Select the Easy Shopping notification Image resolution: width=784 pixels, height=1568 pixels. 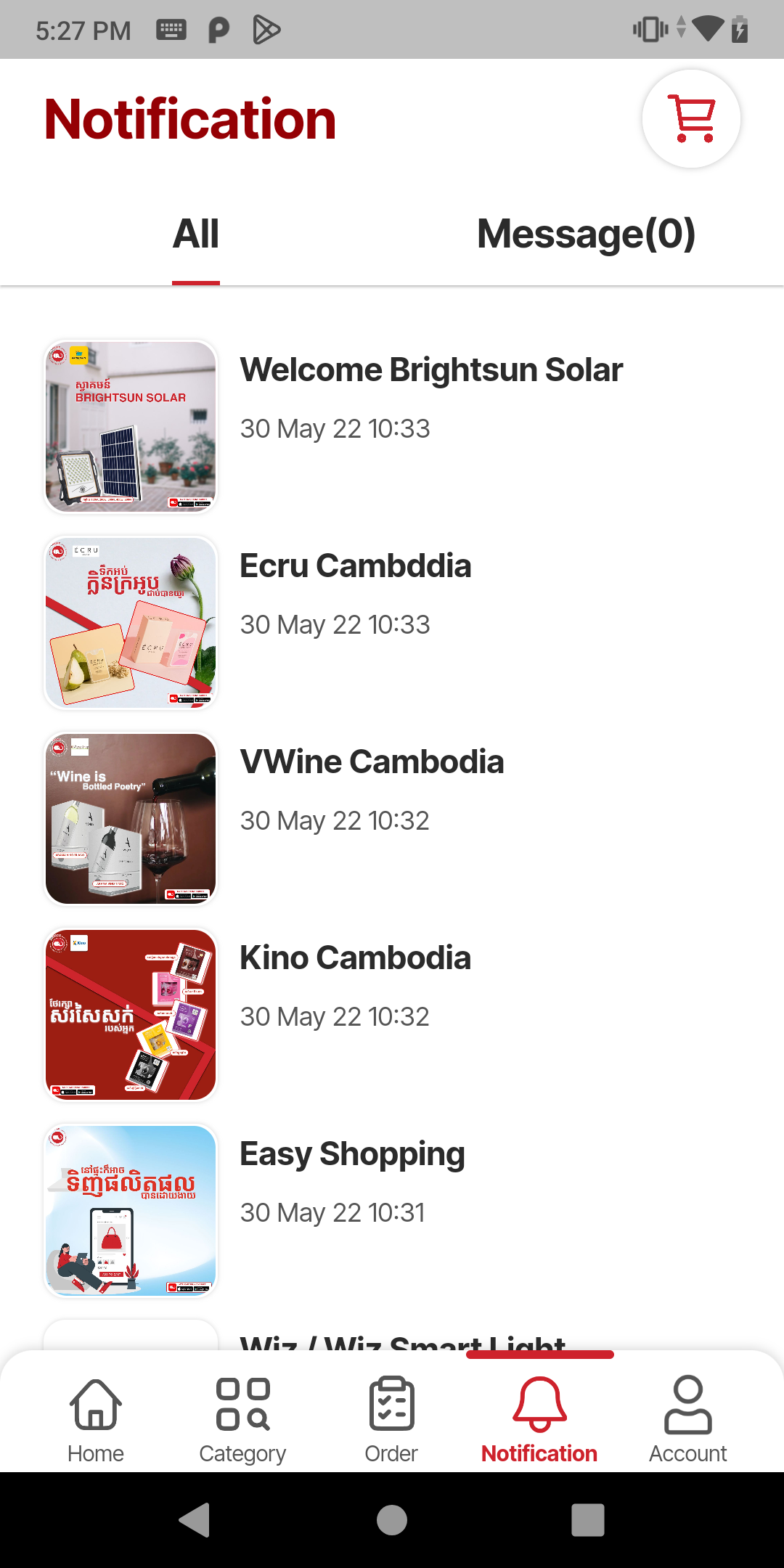point(353,1154)
